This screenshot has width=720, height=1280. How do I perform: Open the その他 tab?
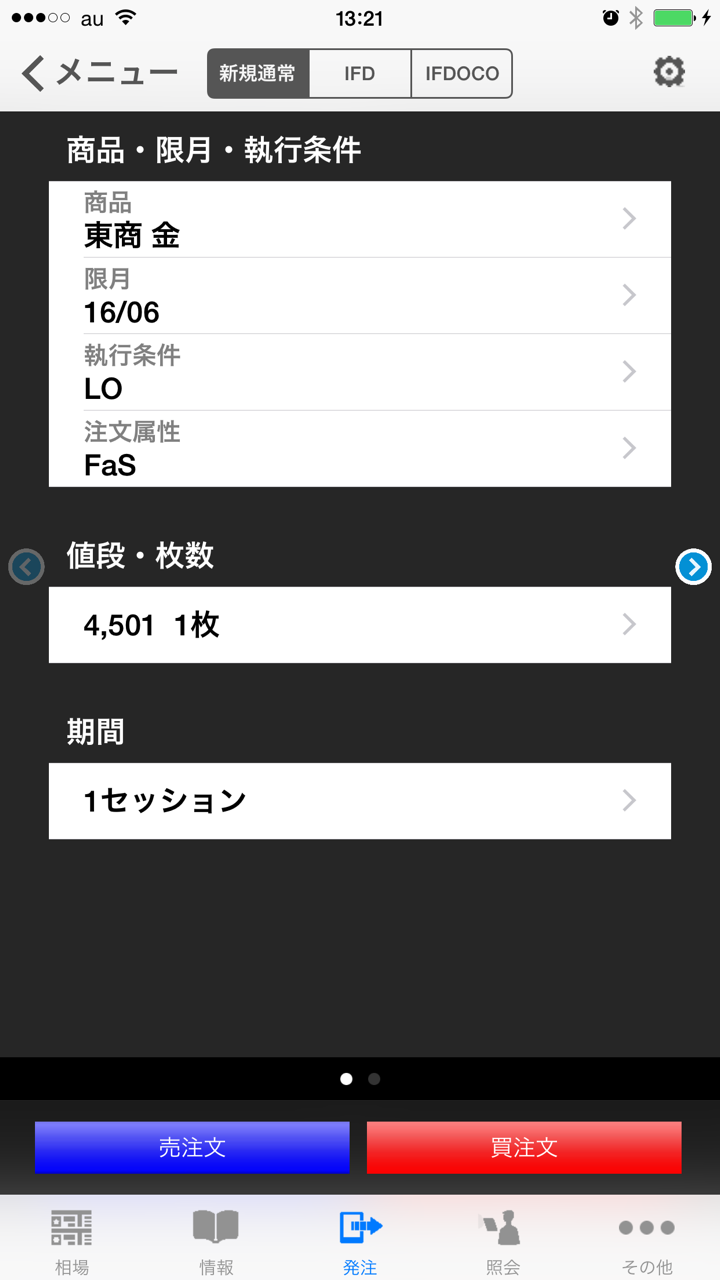tap(647, 1240)
